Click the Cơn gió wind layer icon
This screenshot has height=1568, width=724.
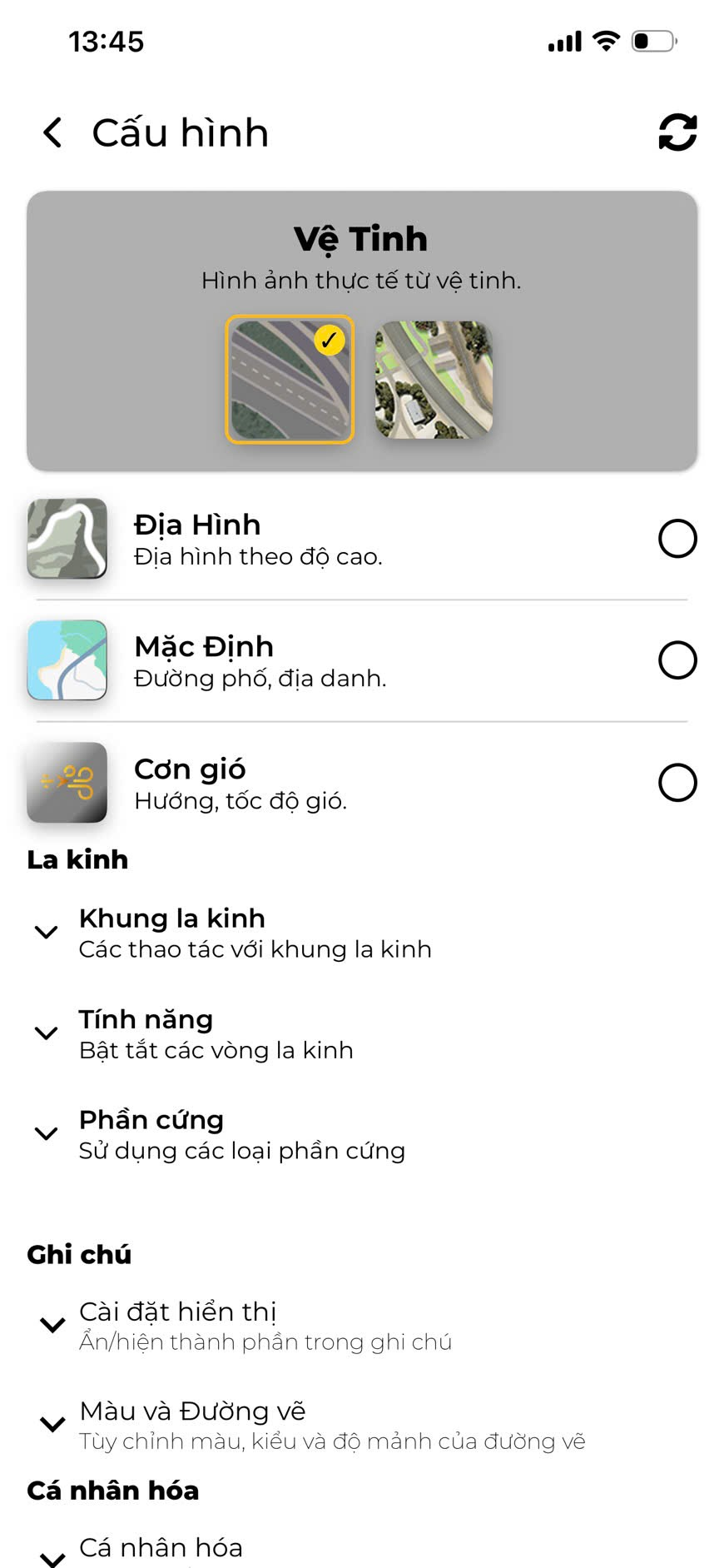[x=67, y=783]
